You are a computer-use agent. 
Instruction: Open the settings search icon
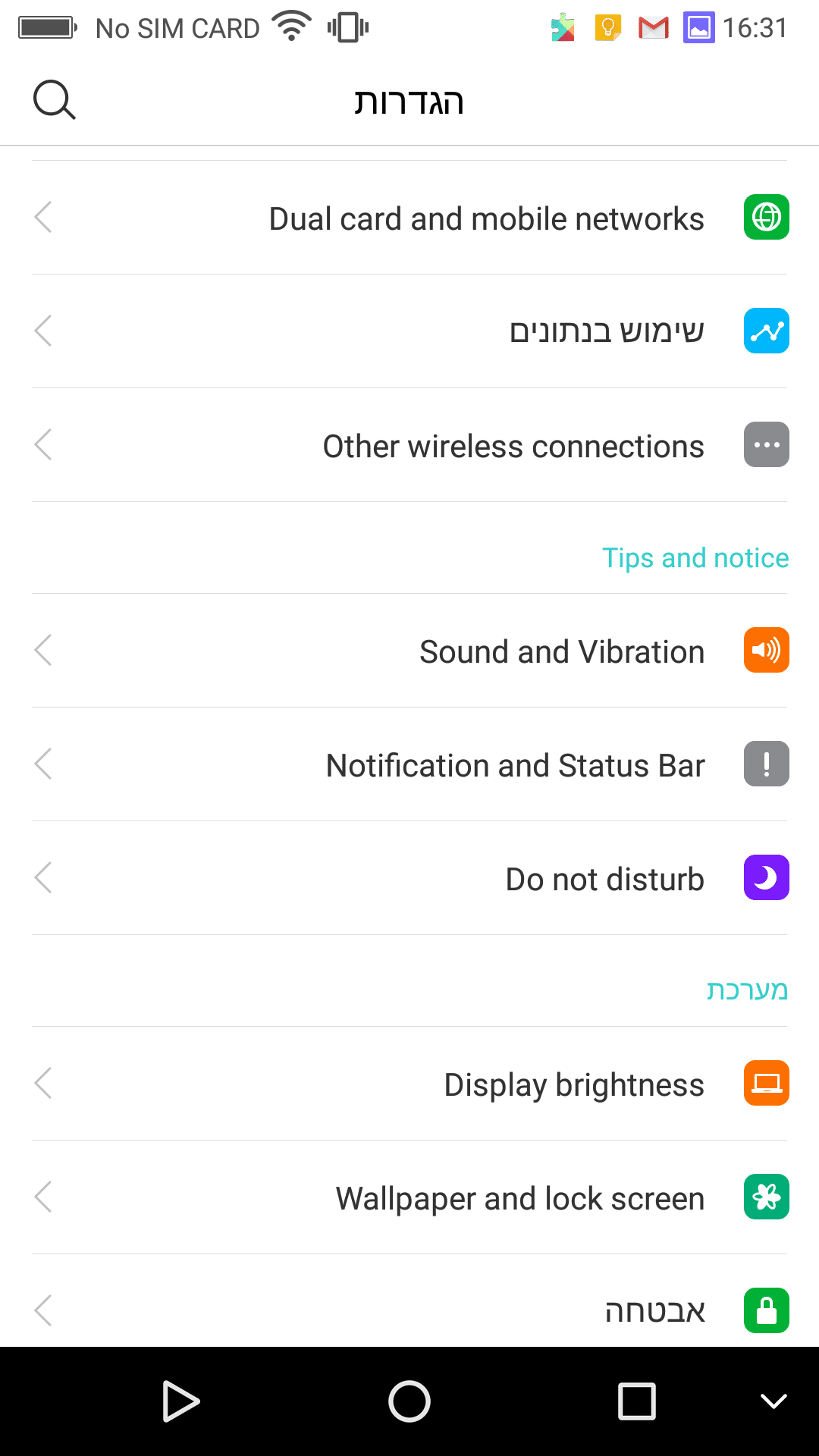pos(55,101)
